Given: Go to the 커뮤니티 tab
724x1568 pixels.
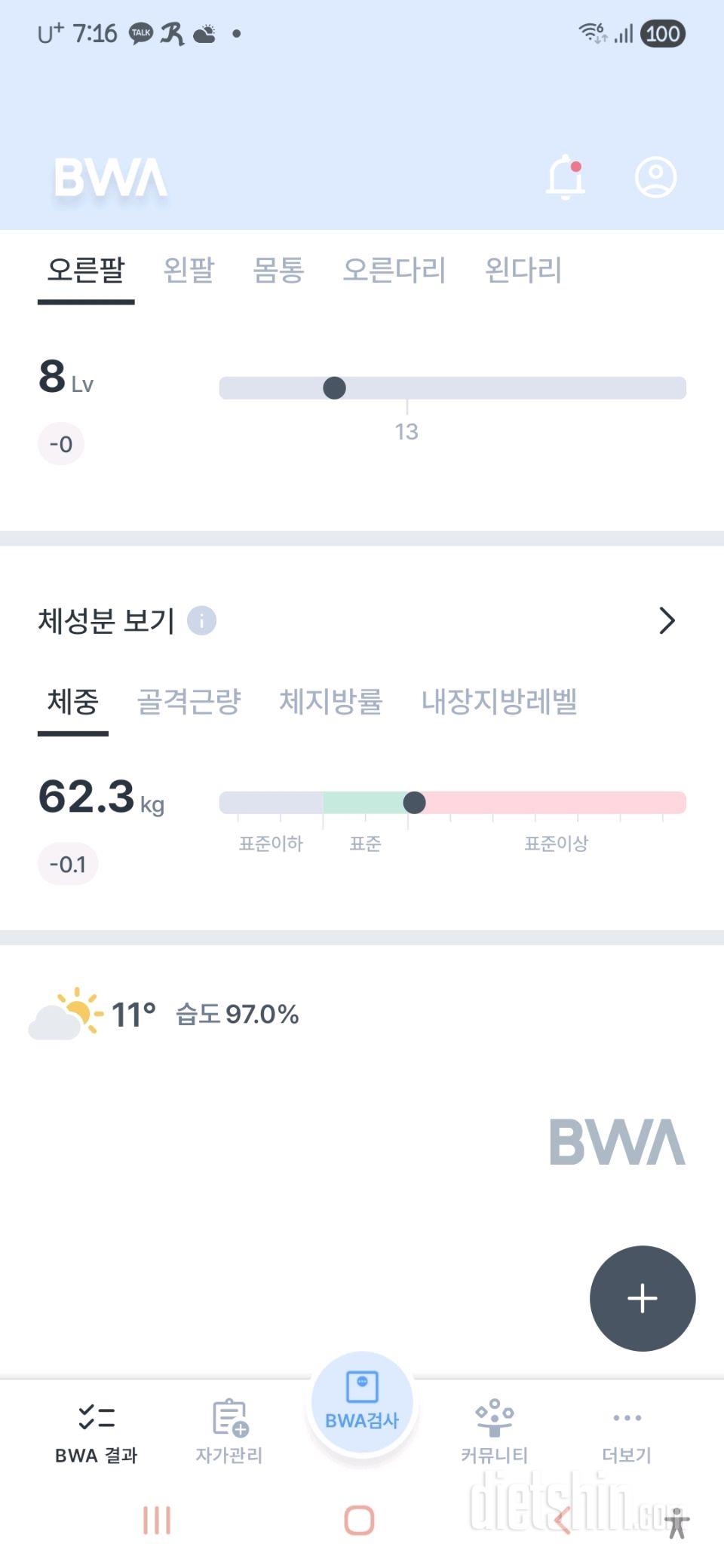Looking at the screenshot, I should (494, 1432).
